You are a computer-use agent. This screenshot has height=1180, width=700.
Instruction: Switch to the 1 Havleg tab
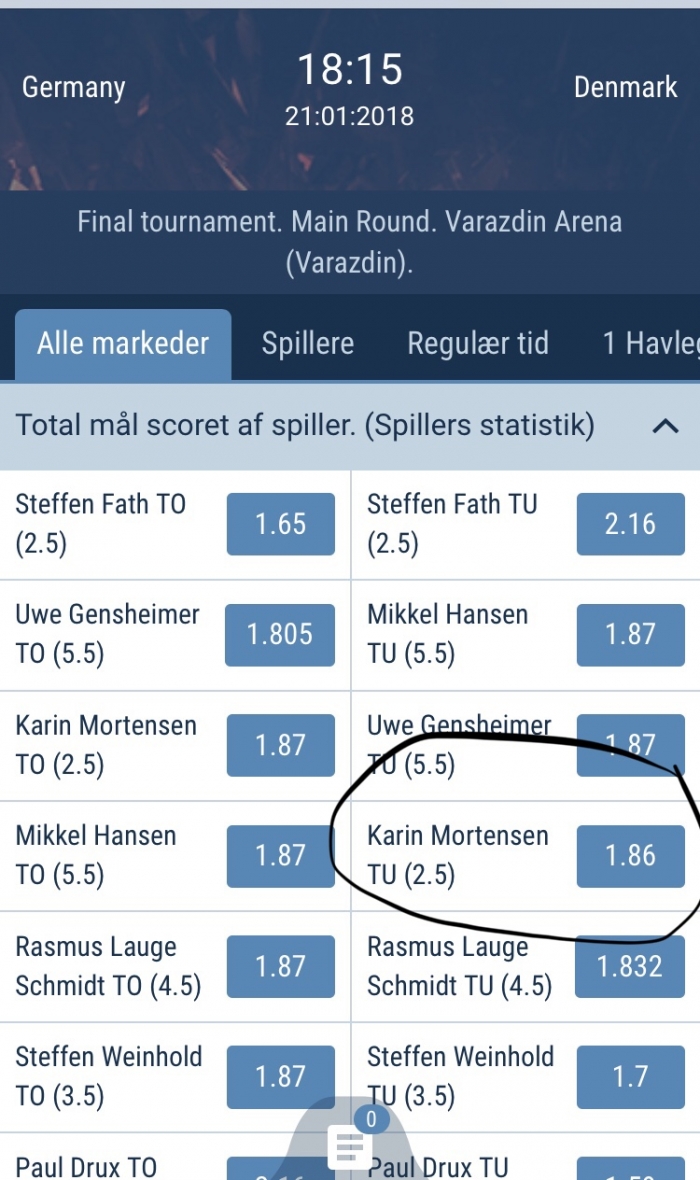tap(651, 344)
